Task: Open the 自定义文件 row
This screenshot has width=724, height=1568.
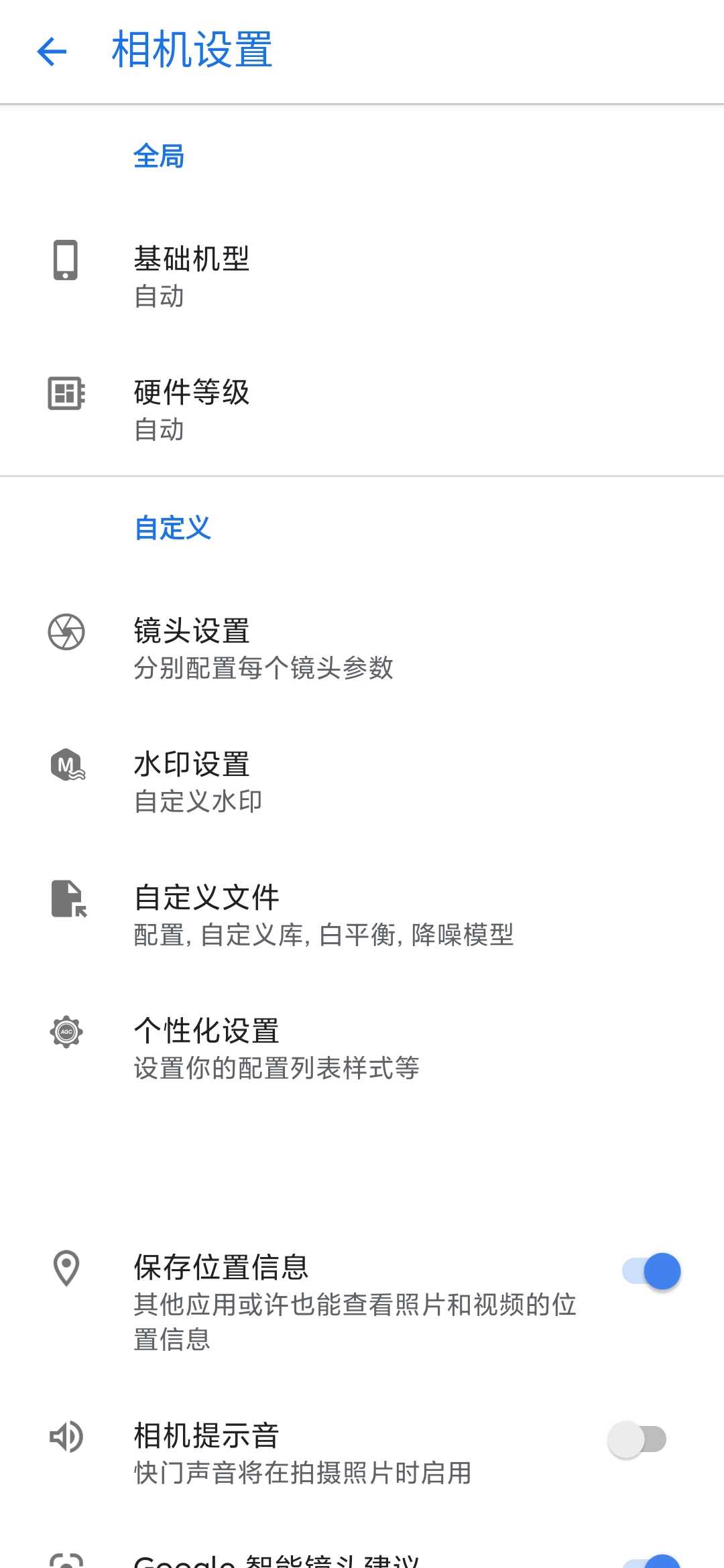Action: click(x=362, y=915)
